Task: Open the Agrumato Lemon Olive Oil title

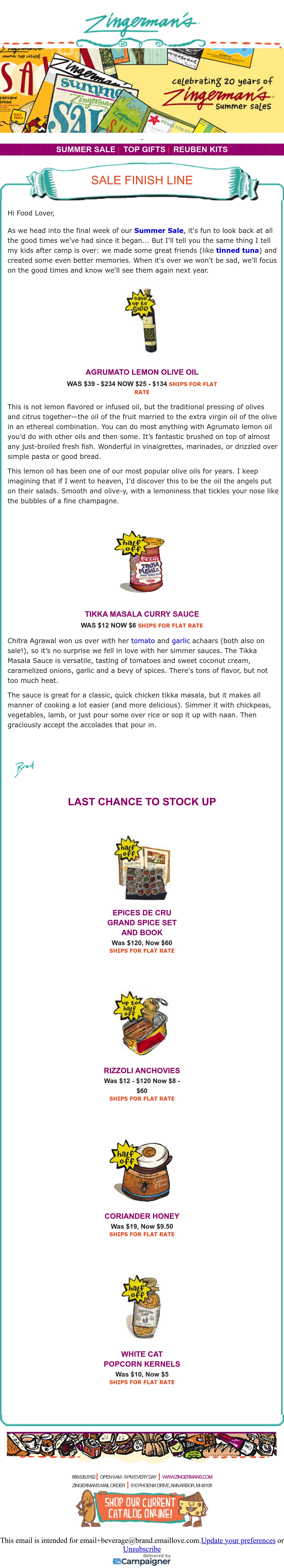Action: (x=142, y=372)
